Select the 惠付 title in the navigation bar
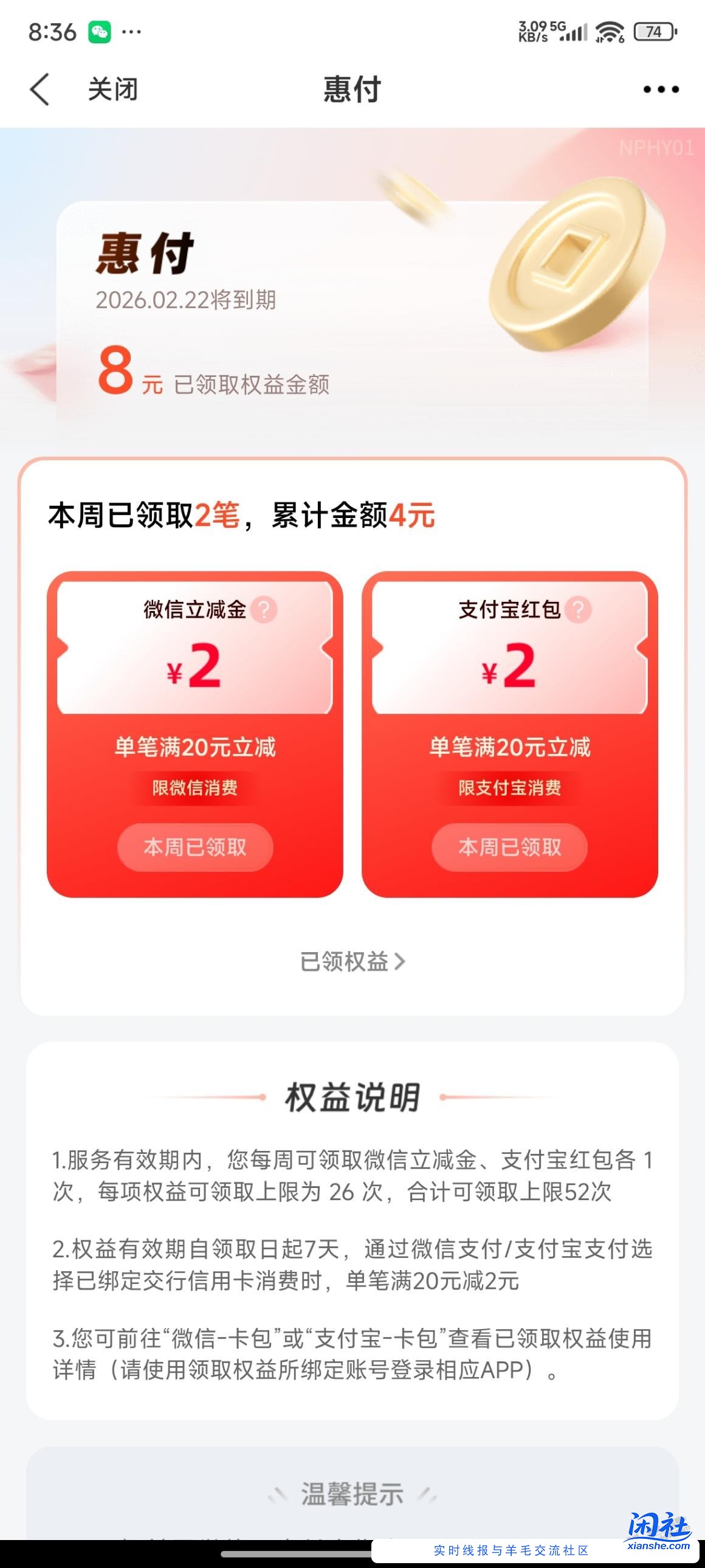705x1568 pixels. pyautogui.click(x=351, y=89)
